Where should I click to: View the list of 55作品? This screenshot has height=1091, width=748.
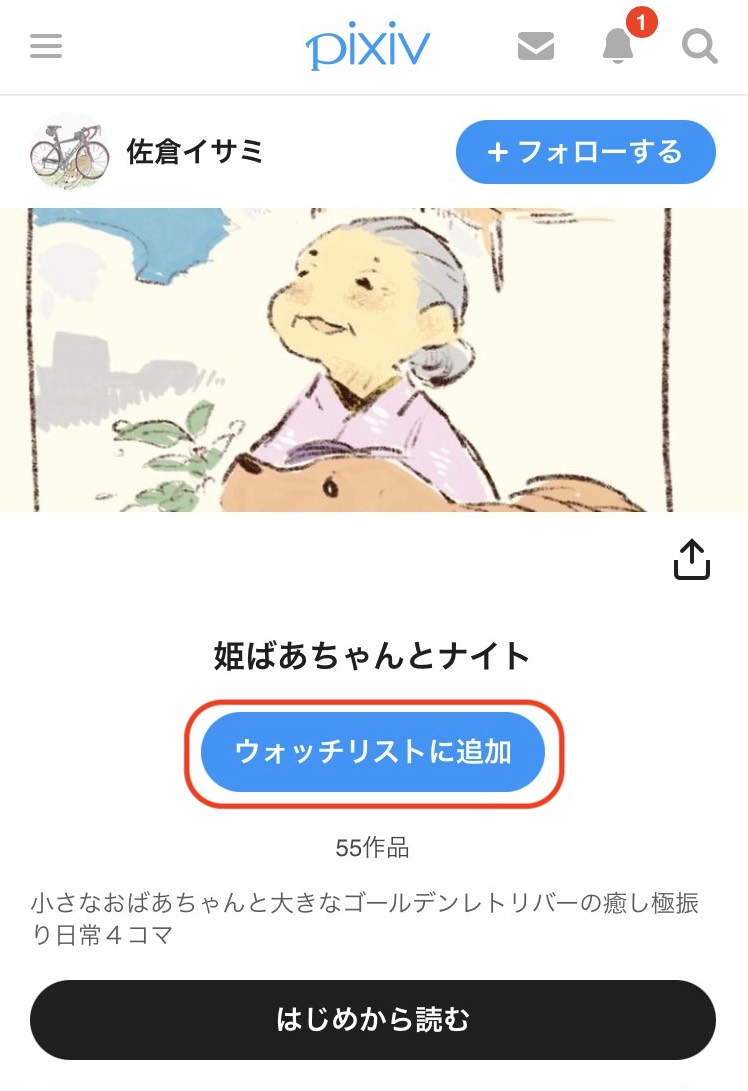pos(373,845)
